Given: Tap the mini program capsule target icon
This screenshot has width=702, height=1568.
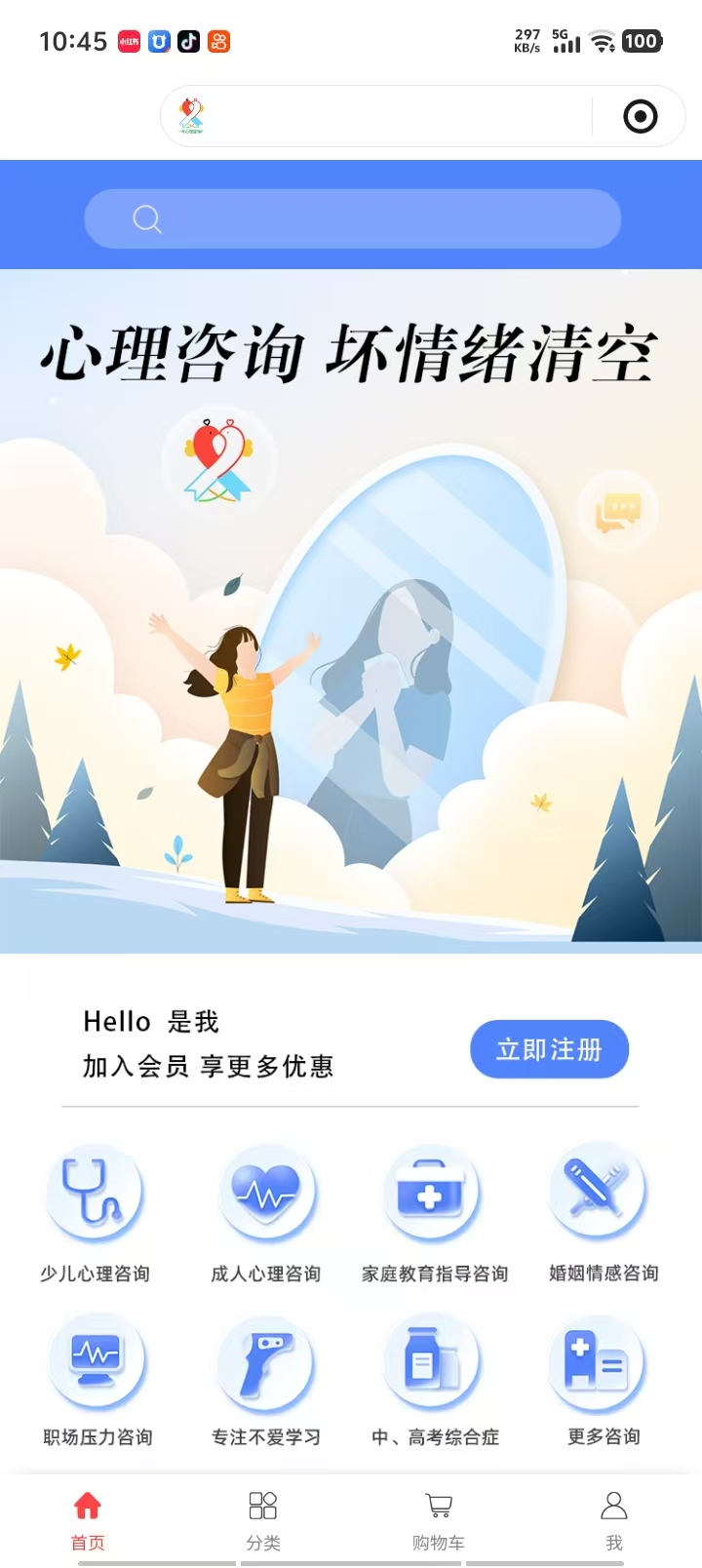Looking at the screenshot, I should pyautogui.click(x=640, y=117).
